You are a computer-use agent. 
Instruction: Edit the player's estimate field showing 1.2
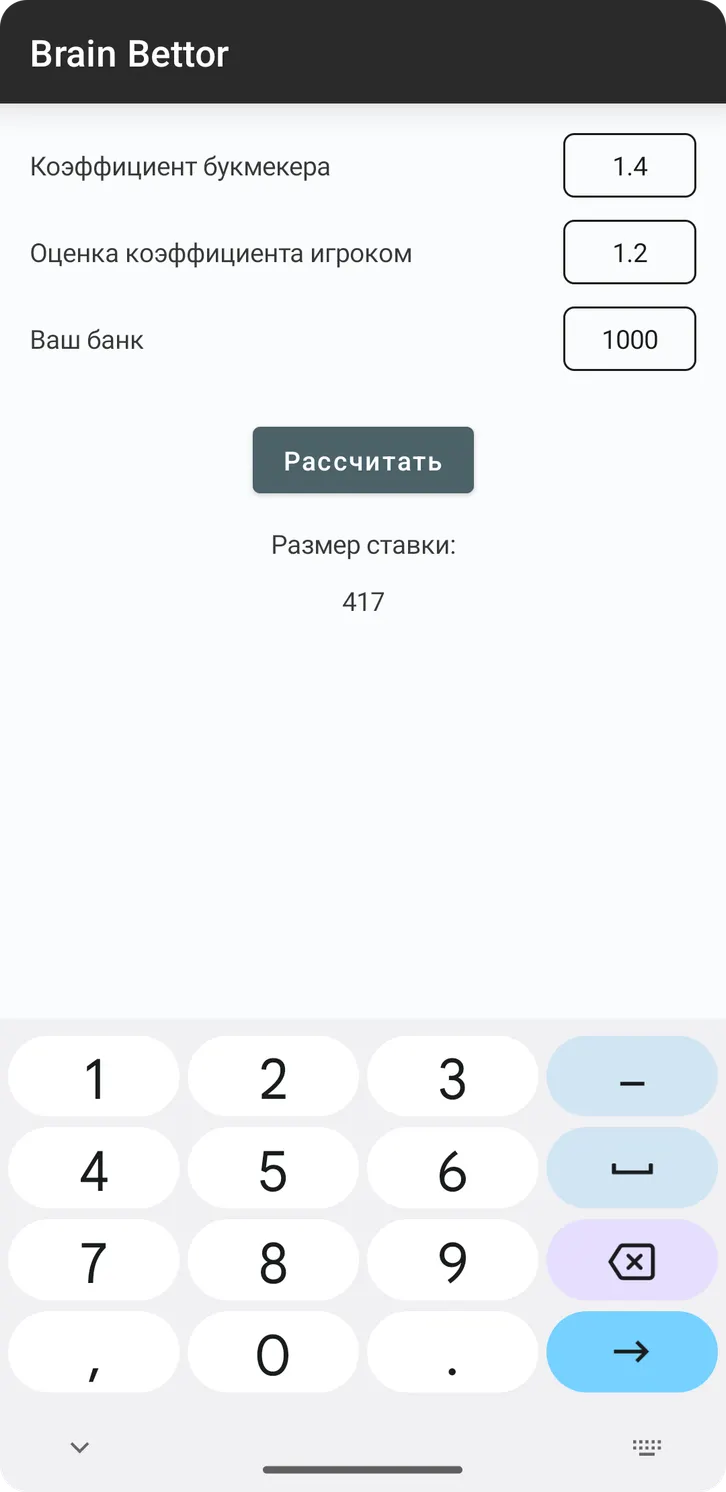629,253
